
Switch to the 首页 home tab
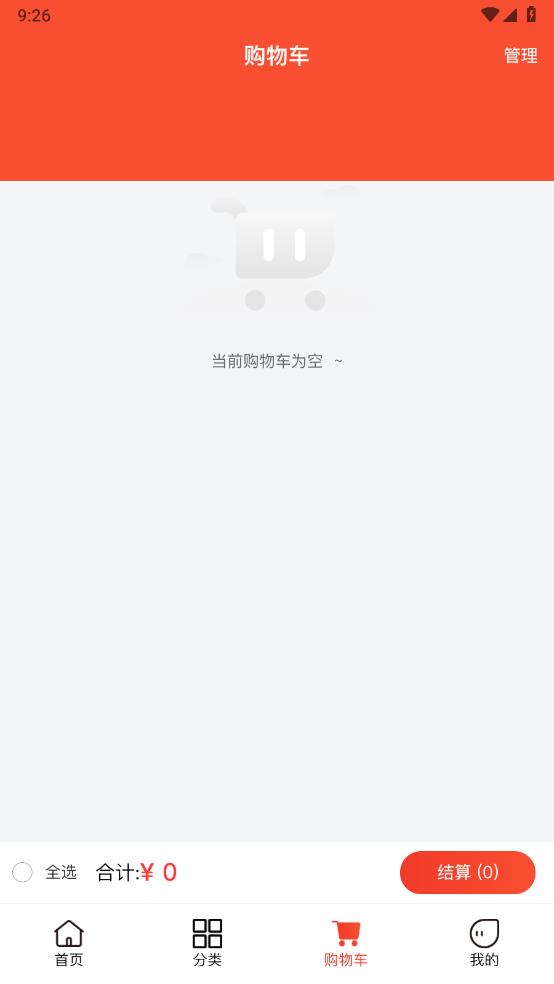tap(69, 943)
